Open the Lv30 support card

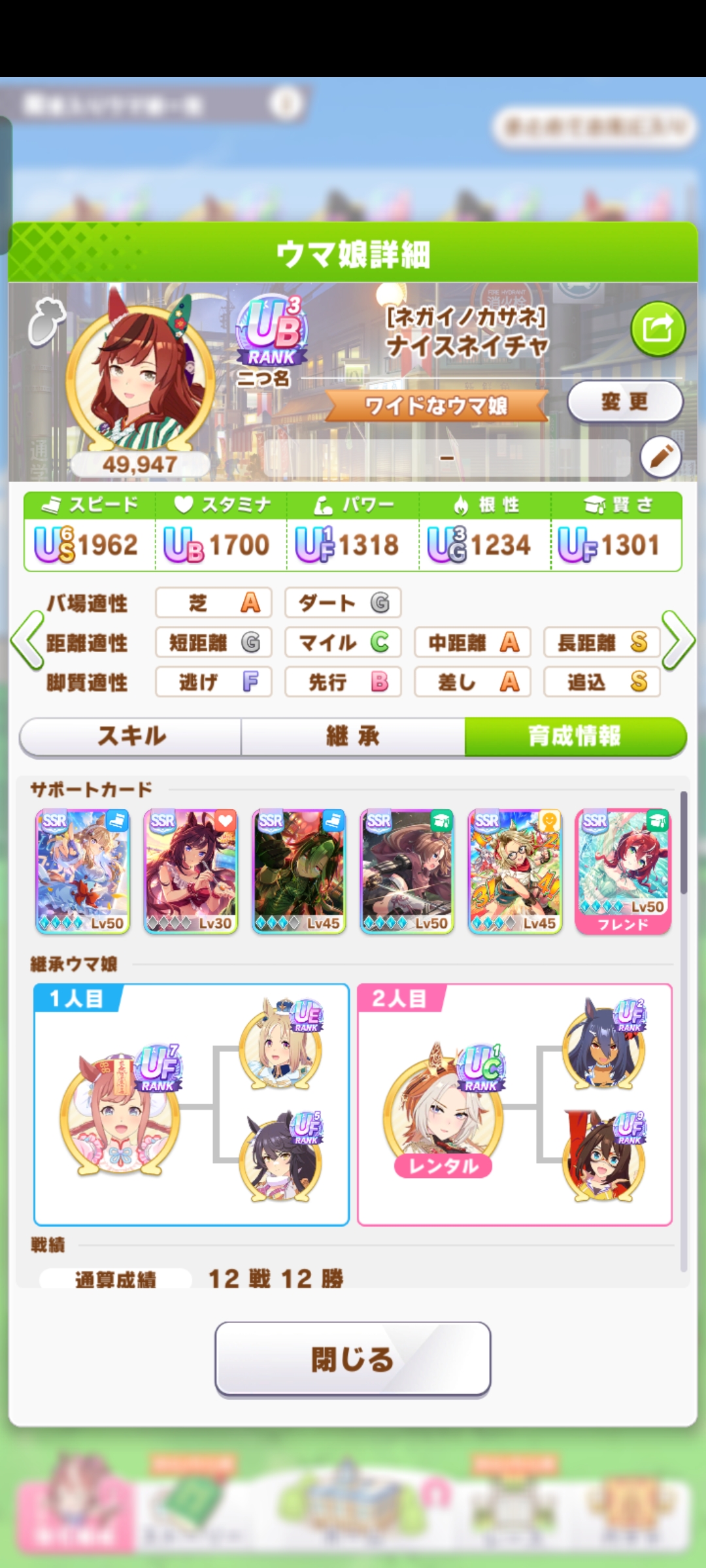[190, 872]
